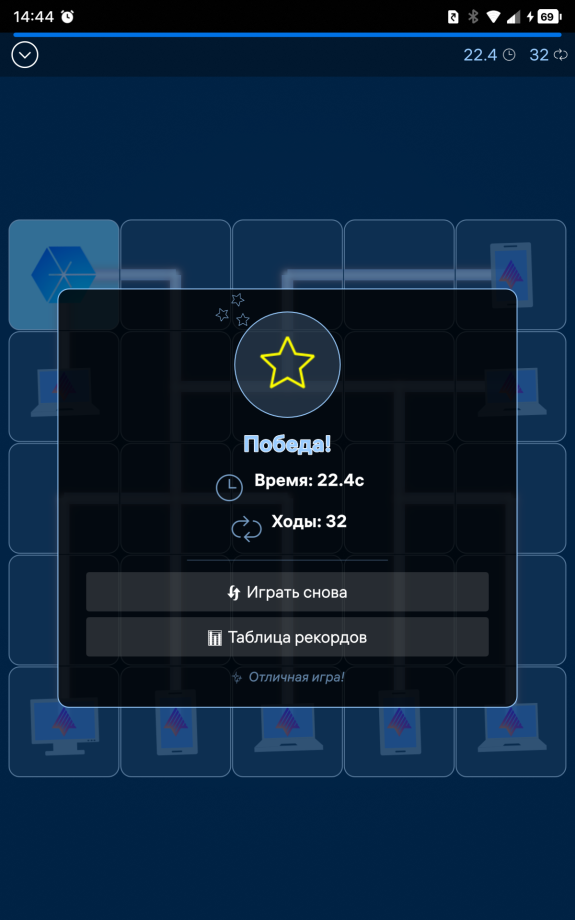Tap Играть снова to replay
The image size is (575, 920).
[287, 592]
